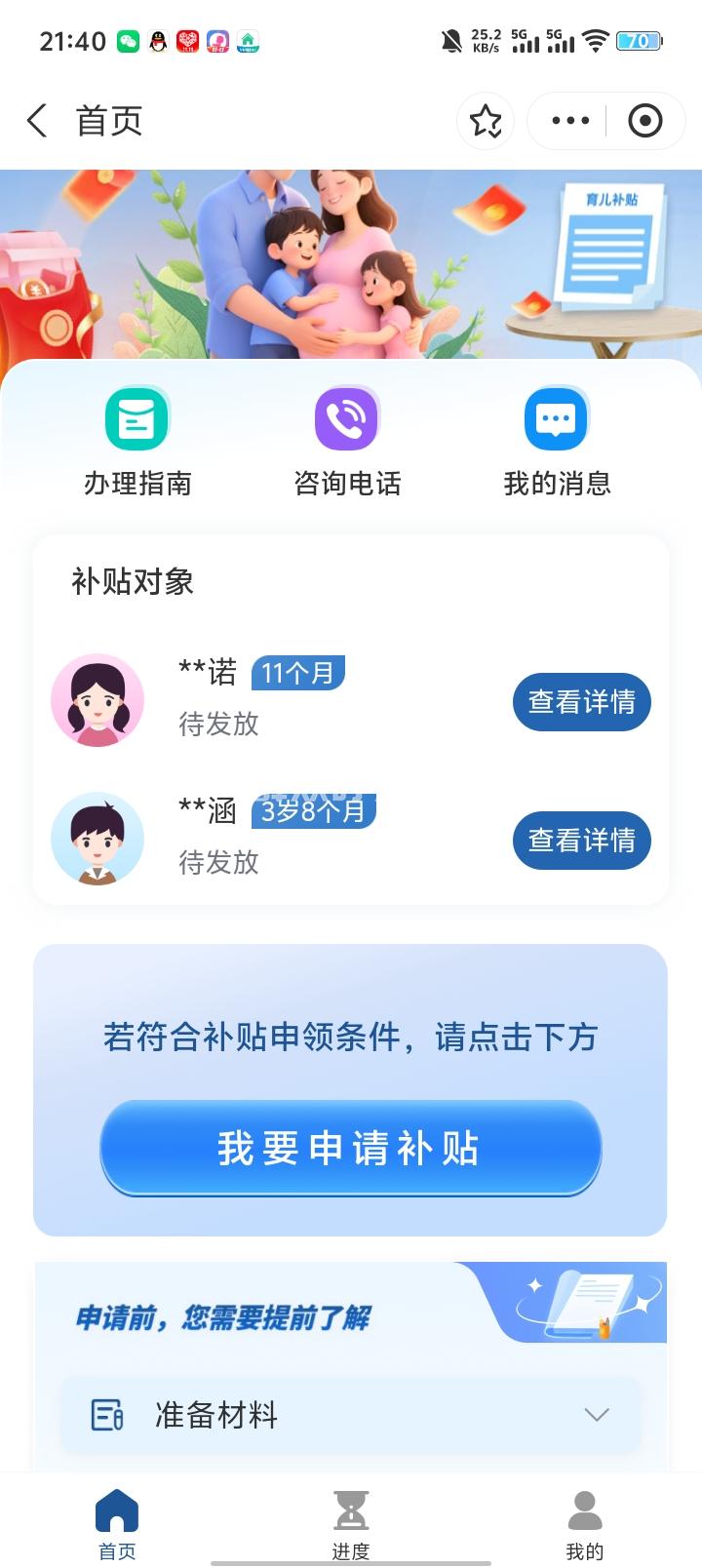Open 咨询电话 hotline
The height and width of the screenshot is (1568, 702).
(347, 442)
